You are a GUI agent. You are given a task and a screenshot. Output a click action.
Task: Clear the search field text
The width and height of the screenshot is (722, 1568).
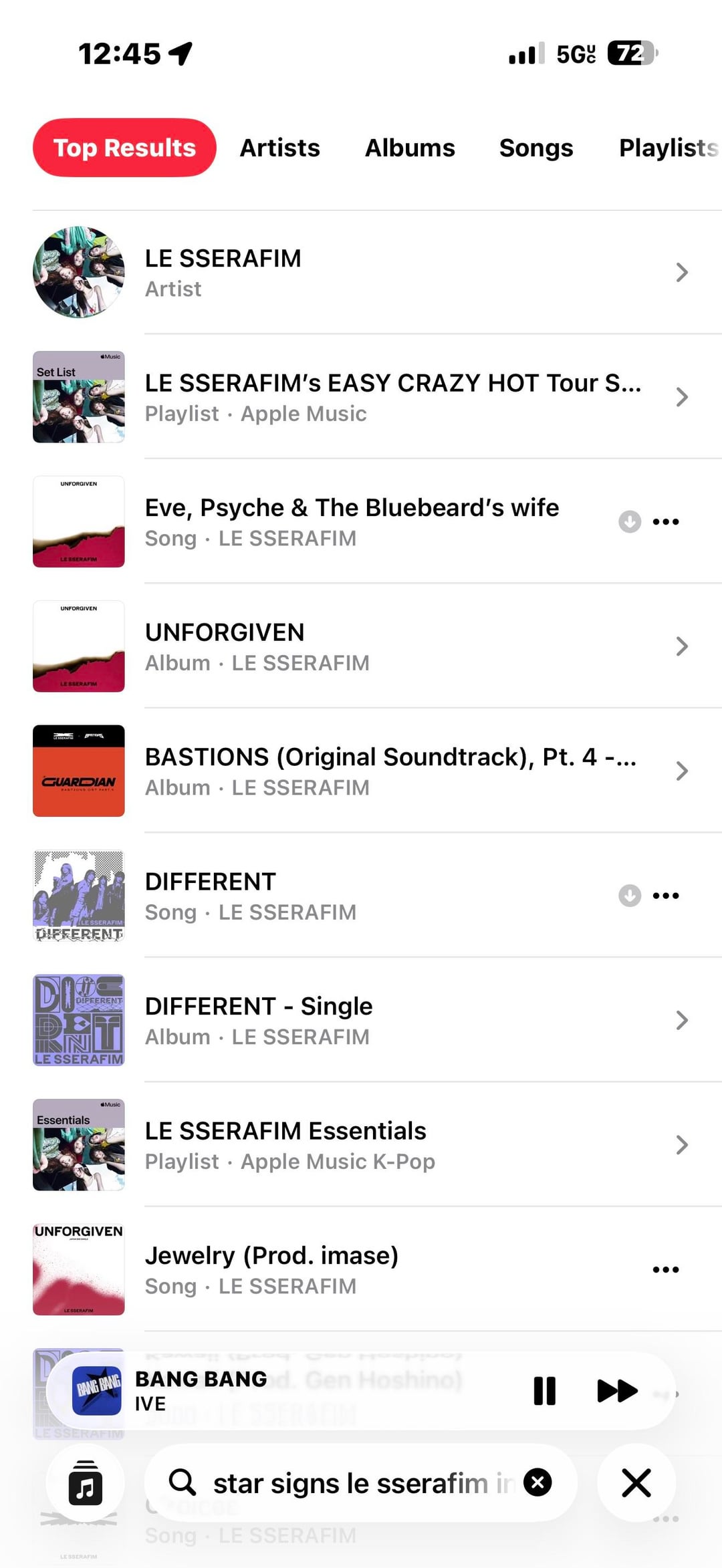click(x=537, y=1482)
